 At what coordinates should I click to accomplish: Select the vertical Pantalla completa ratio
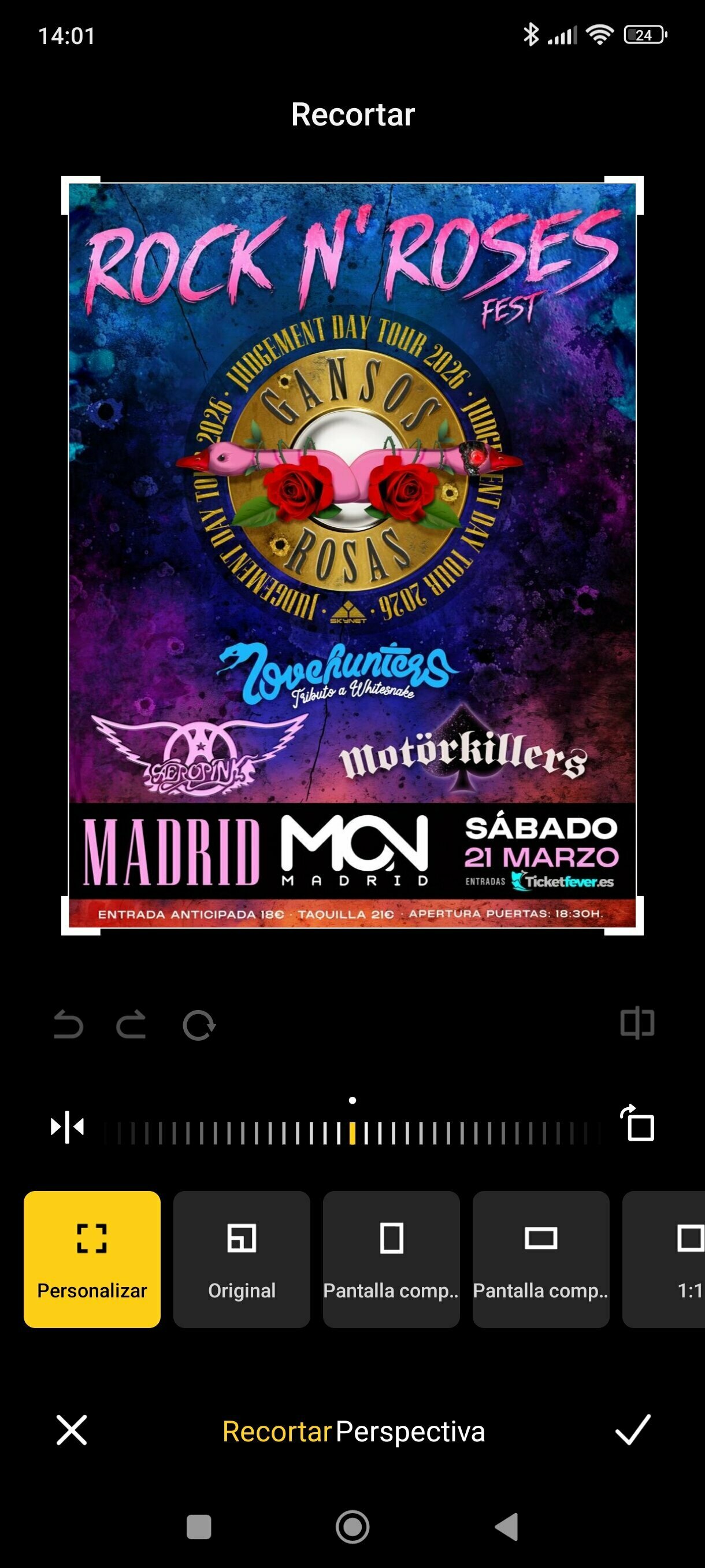pos(391,1259)
